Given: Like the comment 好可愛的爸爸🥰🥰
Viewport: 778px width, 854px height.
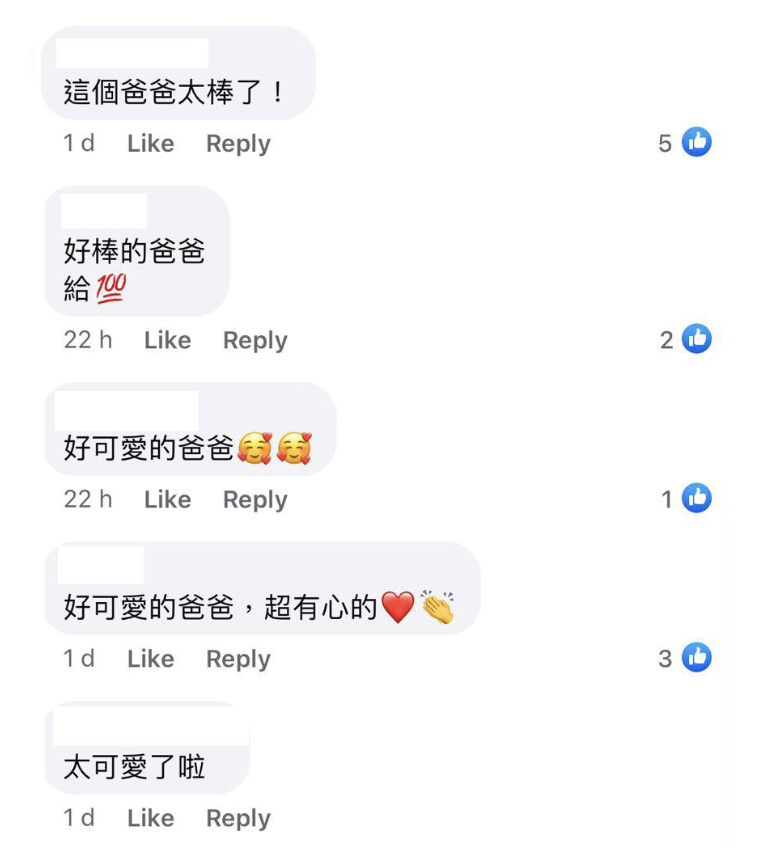Looking at the screenshot, I should coord(167,500).
